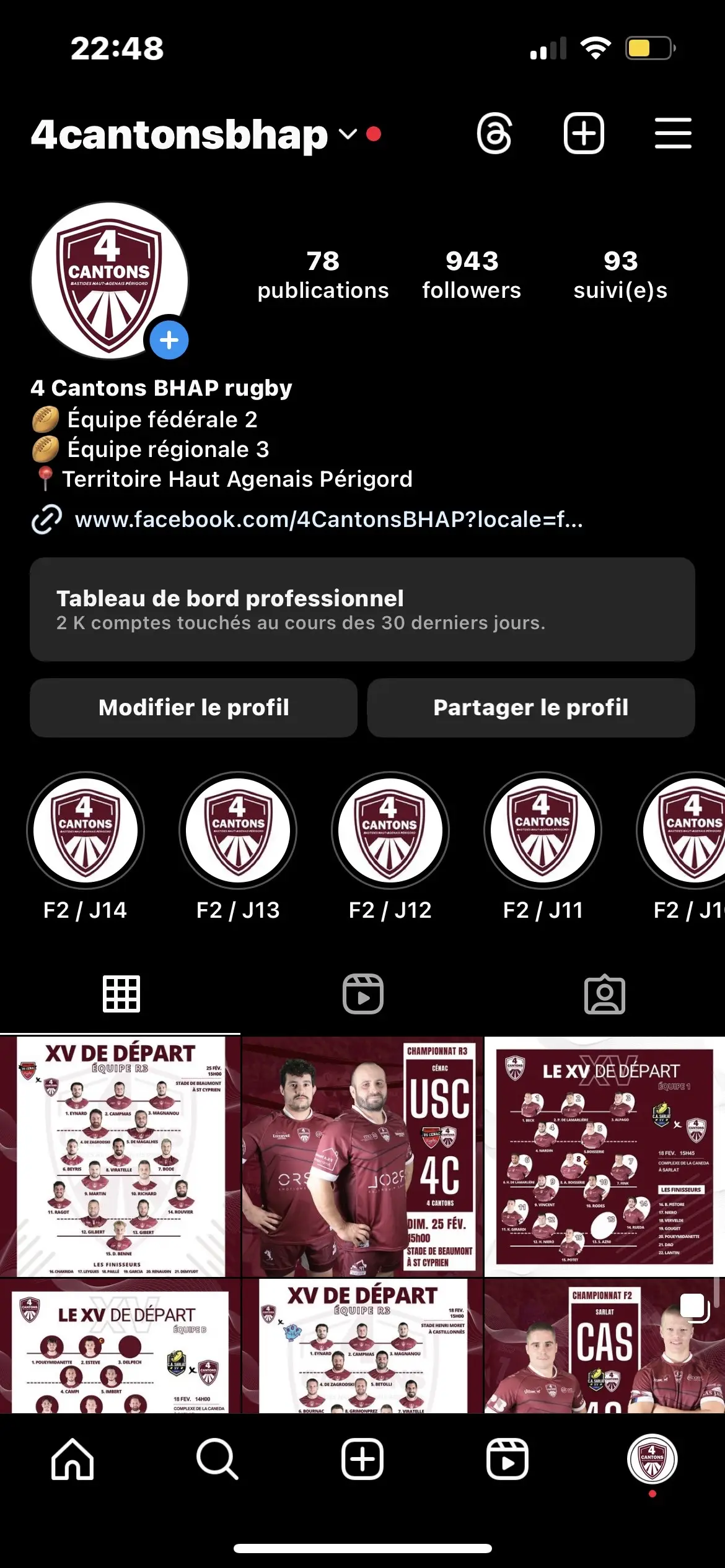725x1568 pixels.
Task: Open Tableau de bord professionnel
Action: click(x=362, y=609)
